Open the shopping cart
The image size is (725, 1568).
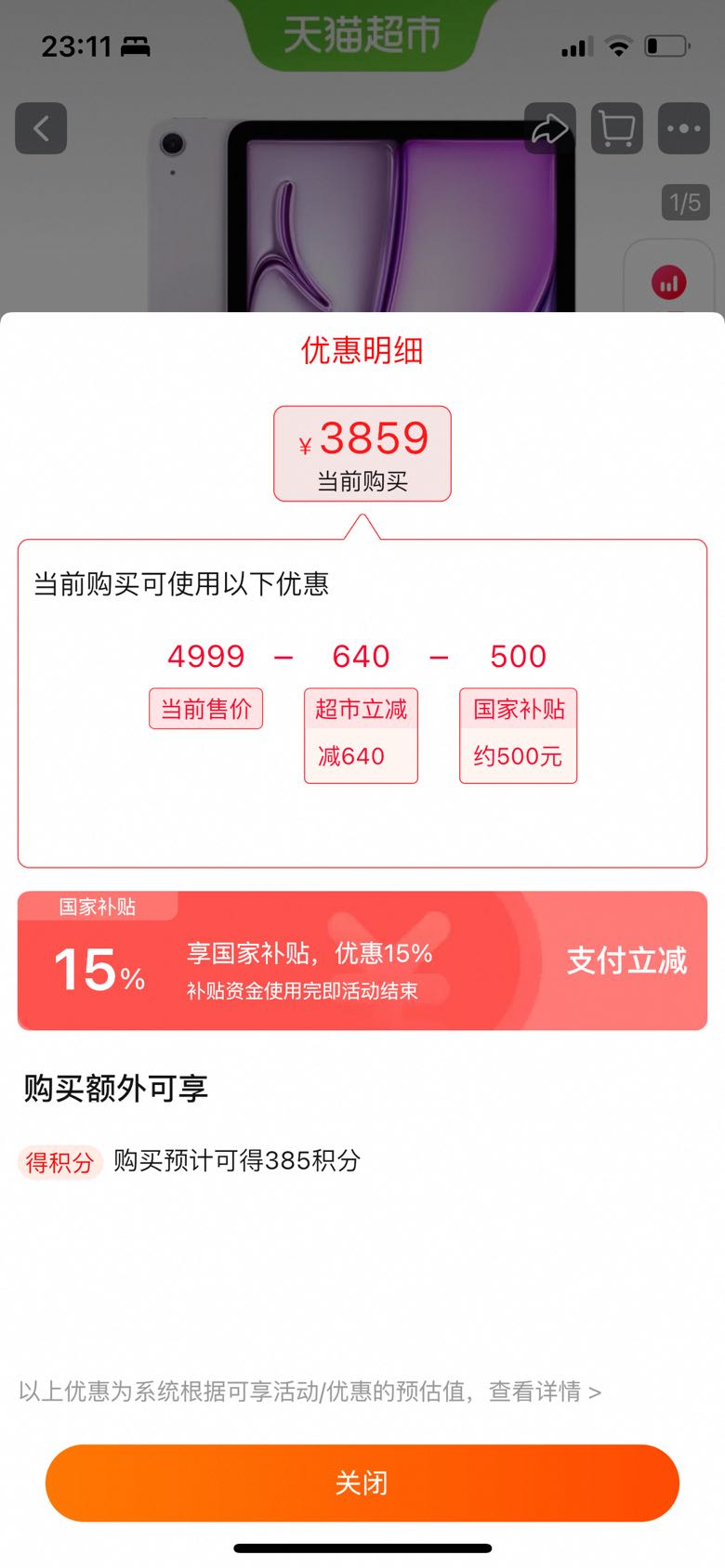pos(617,128)
